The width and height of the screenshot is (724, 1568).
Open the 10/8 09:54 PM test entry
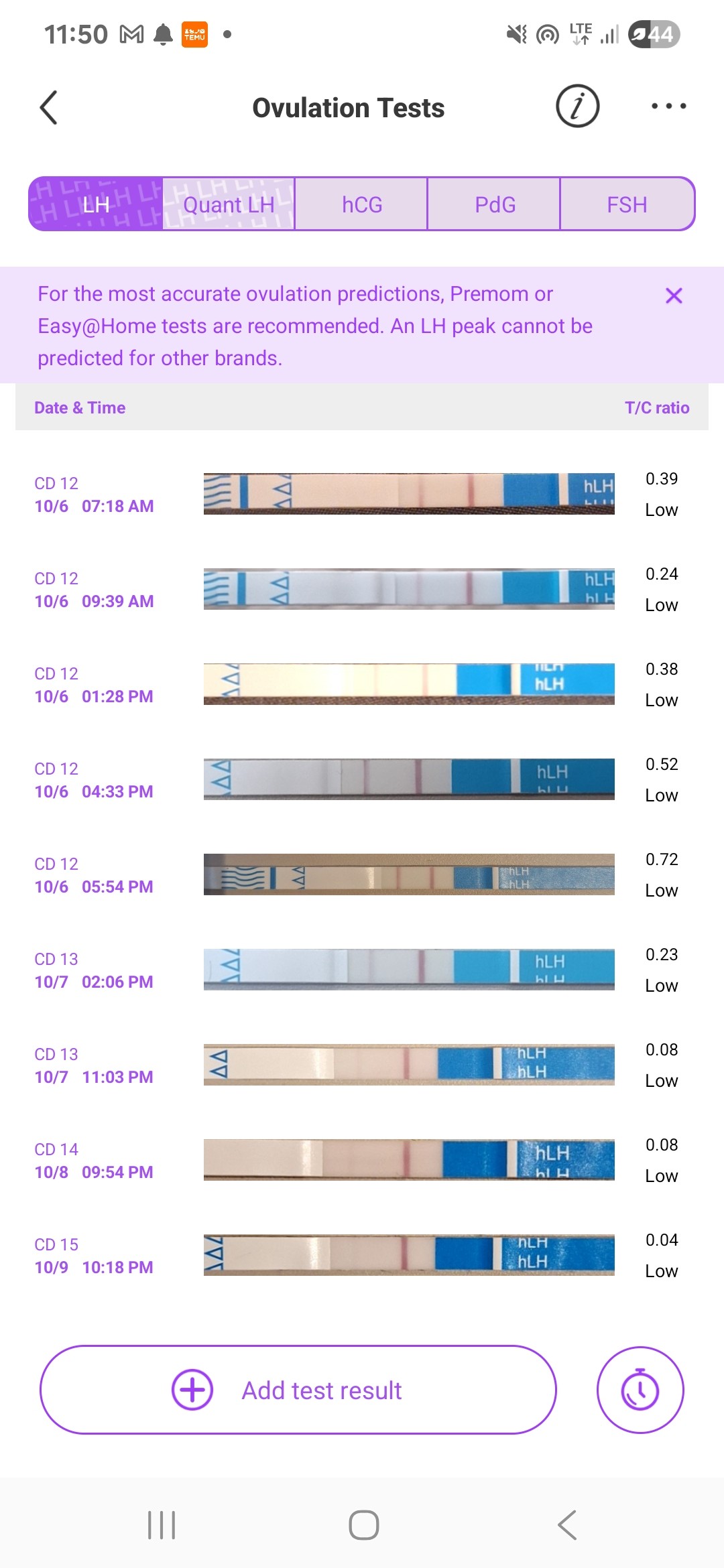[x=362, y=1161]
